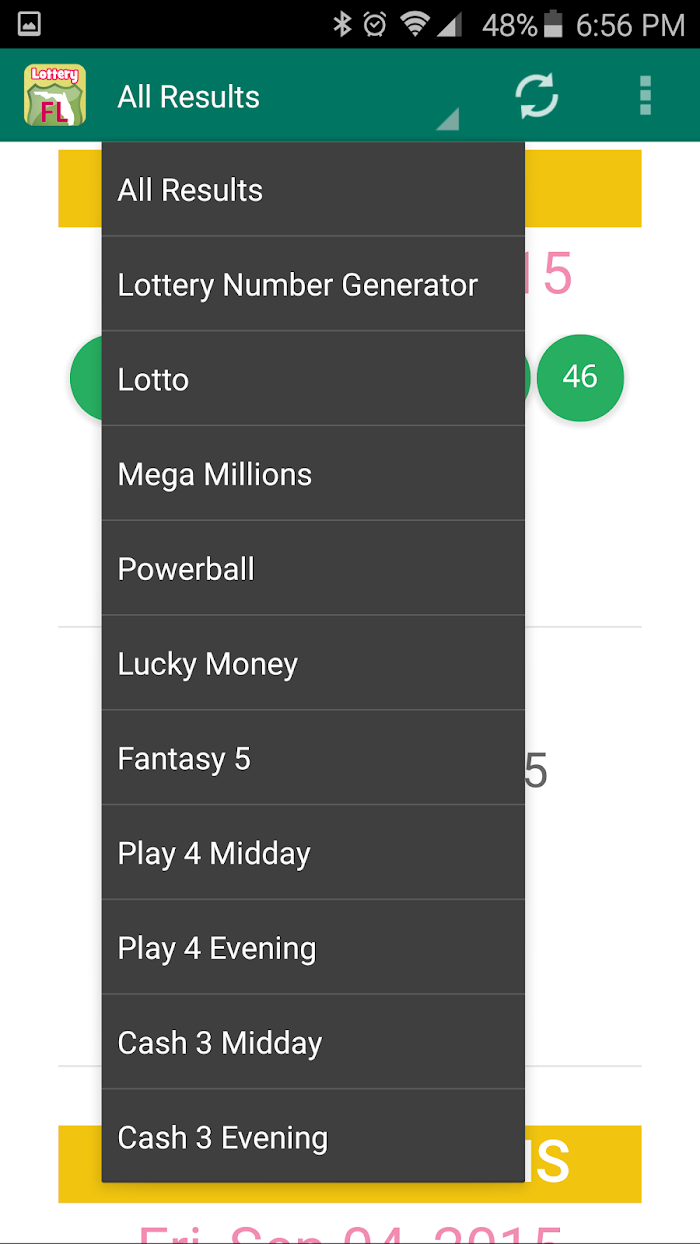Open Play 4 Midday results

(313, 853)
